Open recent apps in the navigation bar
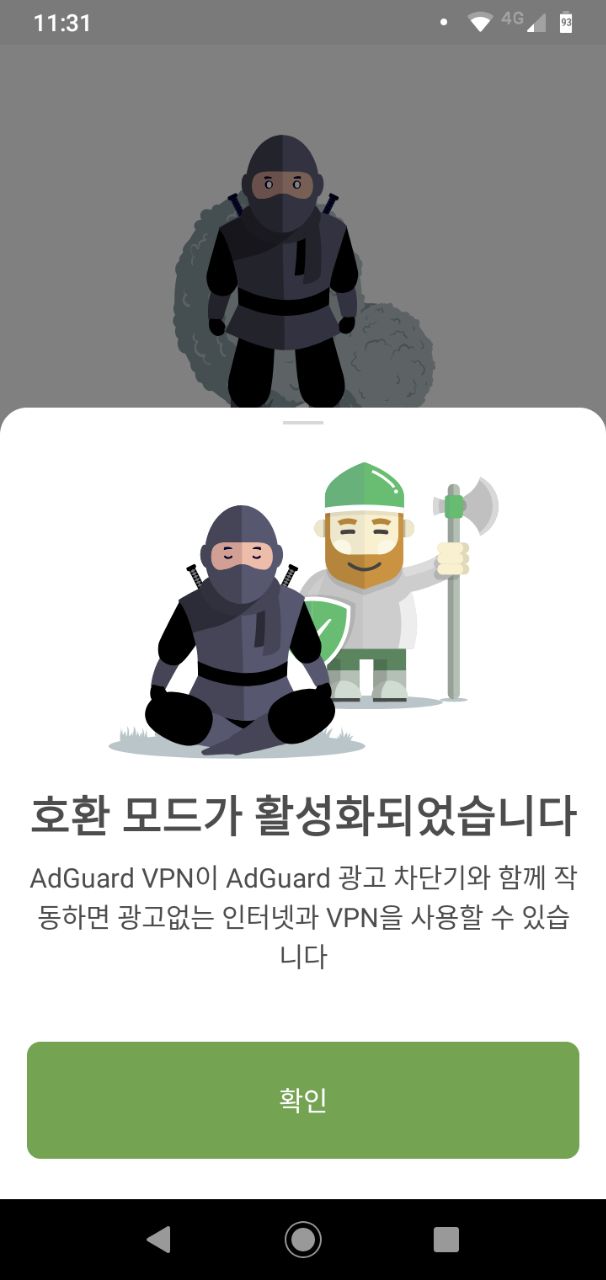The width and height of the screenshot is (606, 1280). (446, 1240)
